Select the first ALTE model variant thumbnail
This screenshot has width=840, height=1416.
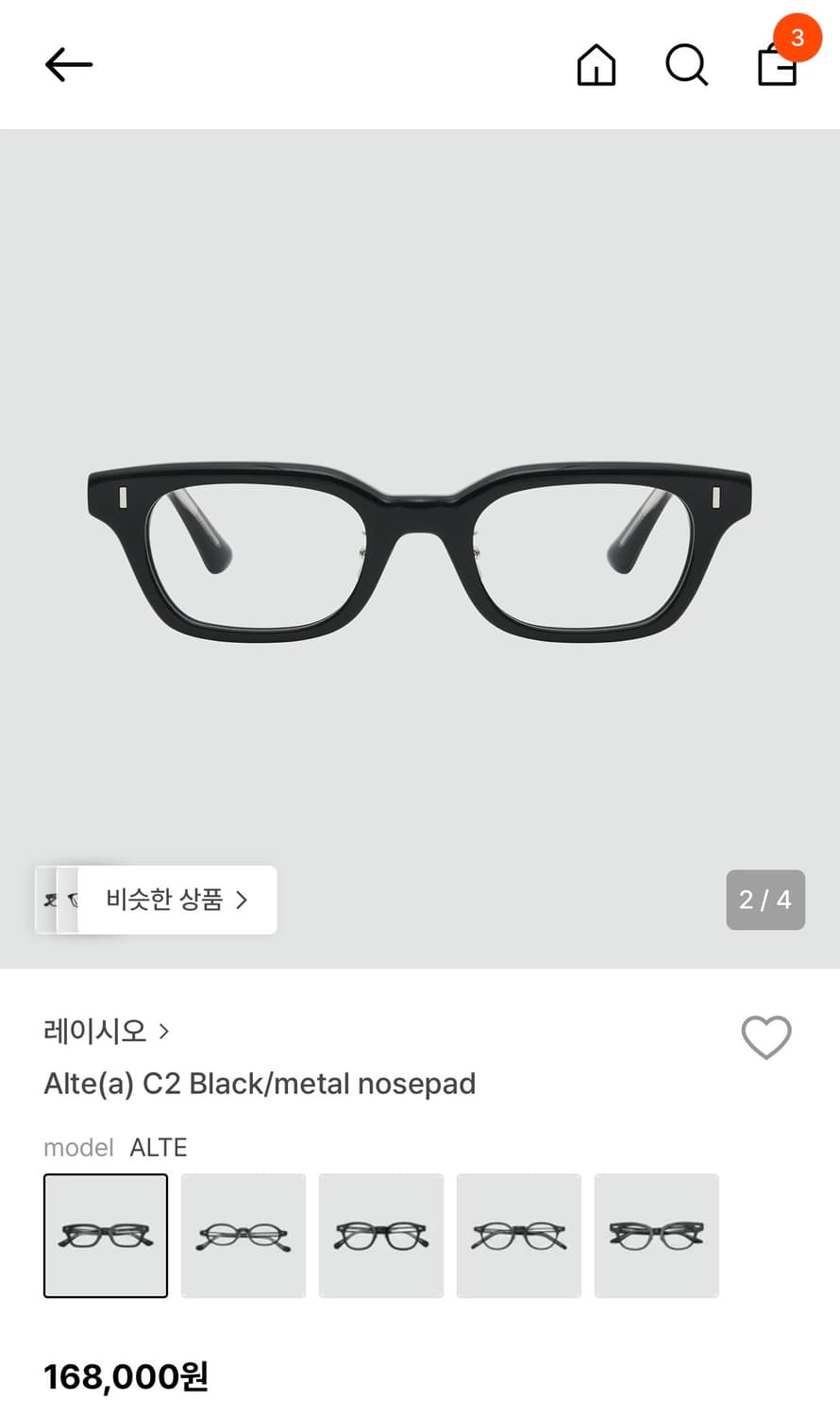[x=105, y=1236]
